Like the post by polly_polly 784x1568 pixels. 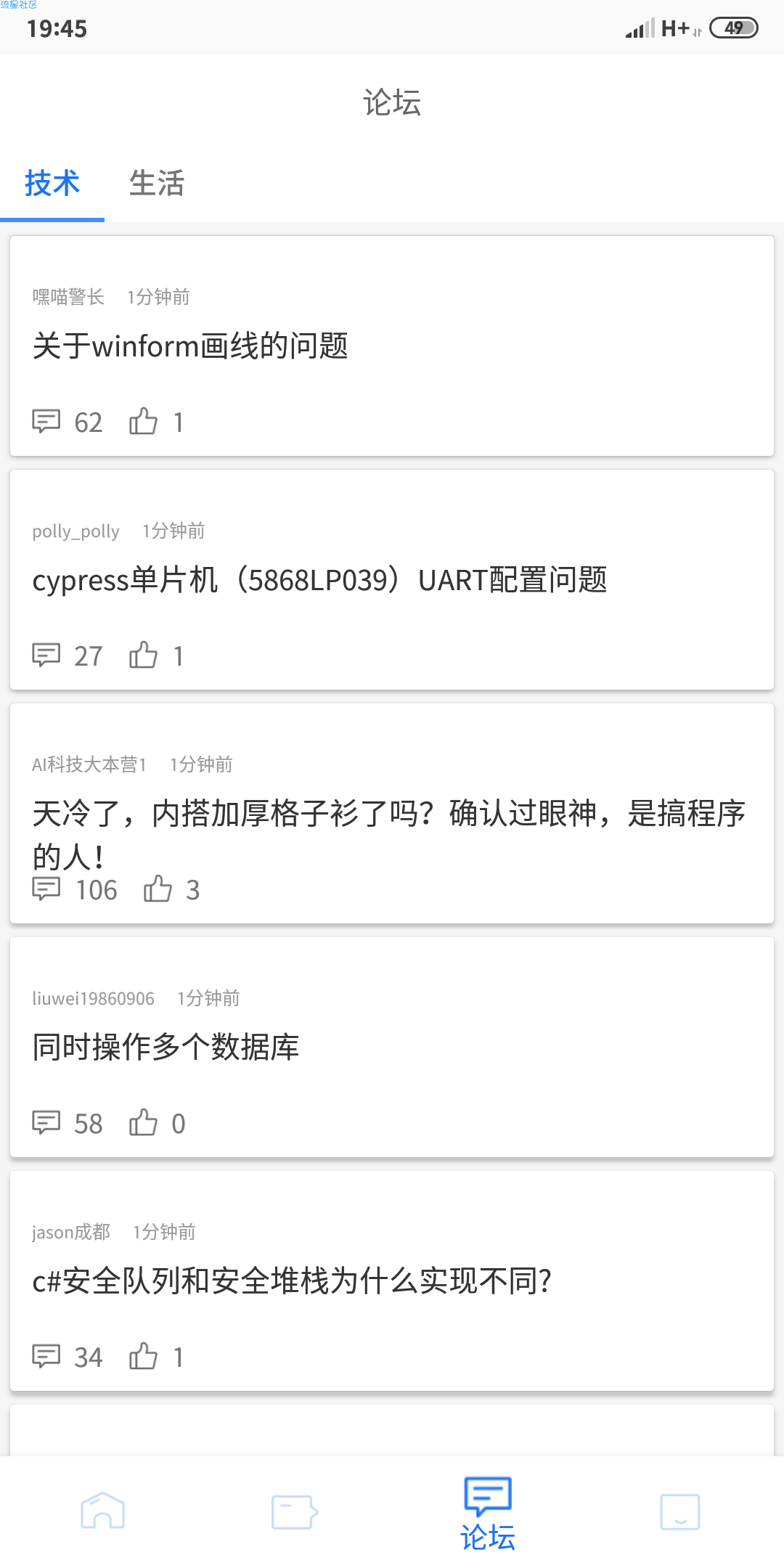143,656
